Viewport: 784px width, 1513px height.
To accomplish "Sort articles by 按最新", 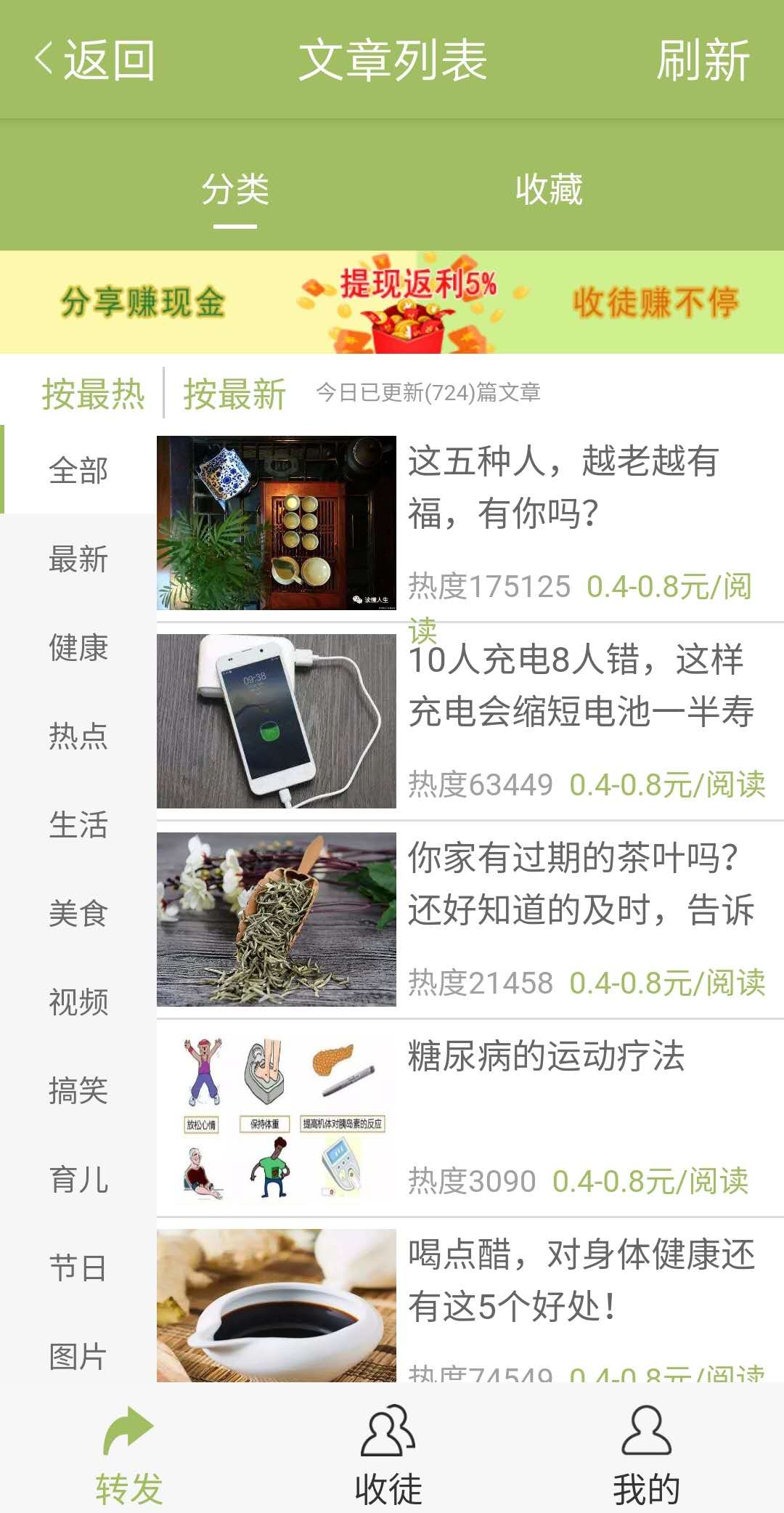I will [x=234, y=394].
